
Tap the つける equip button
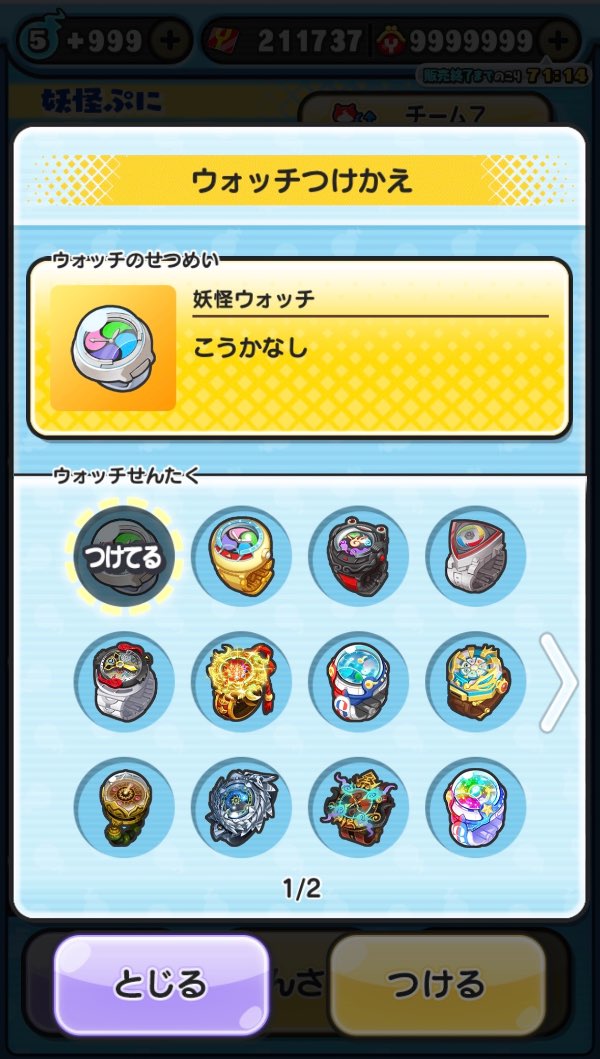[436, 984]
